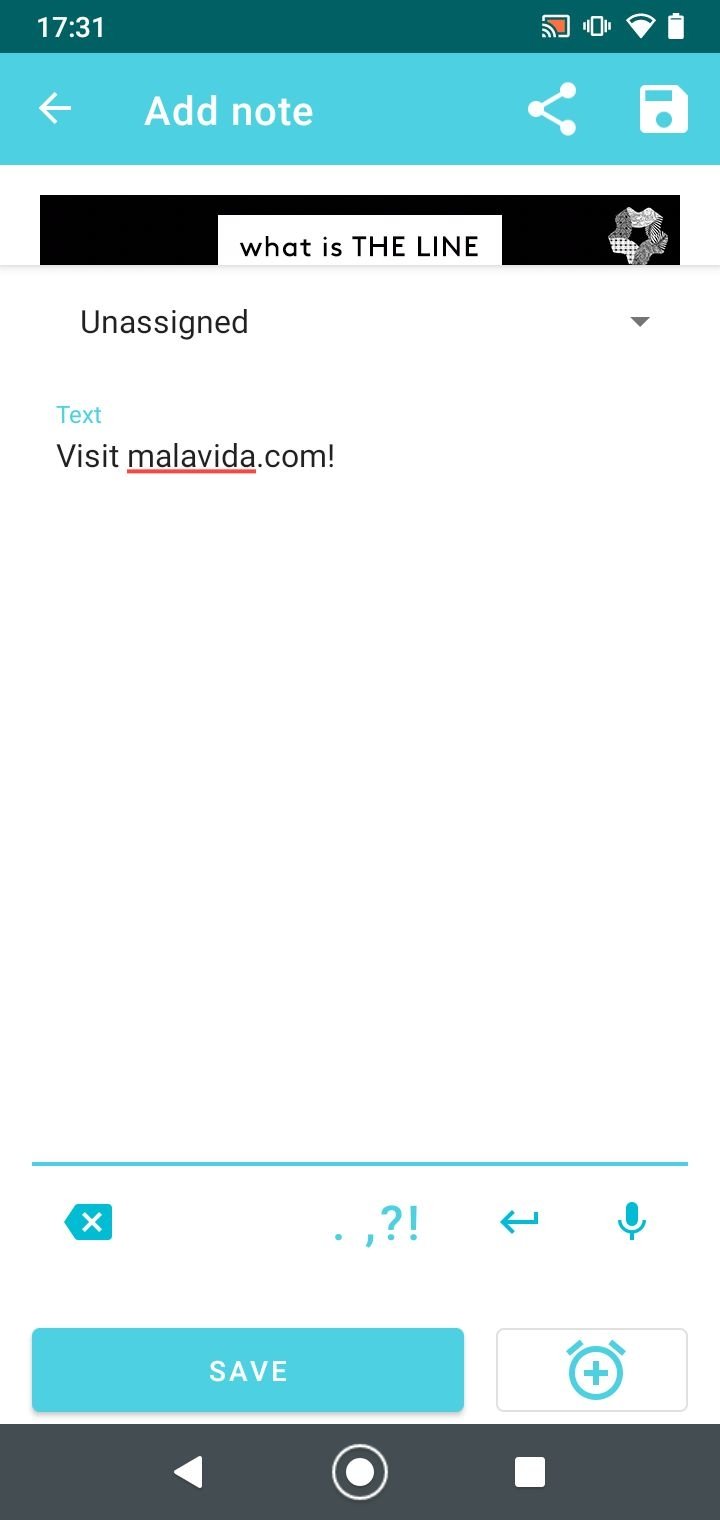Viewport: 720px width, 1520px height.
Task: Go back using the top-left arrow
Action: click(55, 109)
